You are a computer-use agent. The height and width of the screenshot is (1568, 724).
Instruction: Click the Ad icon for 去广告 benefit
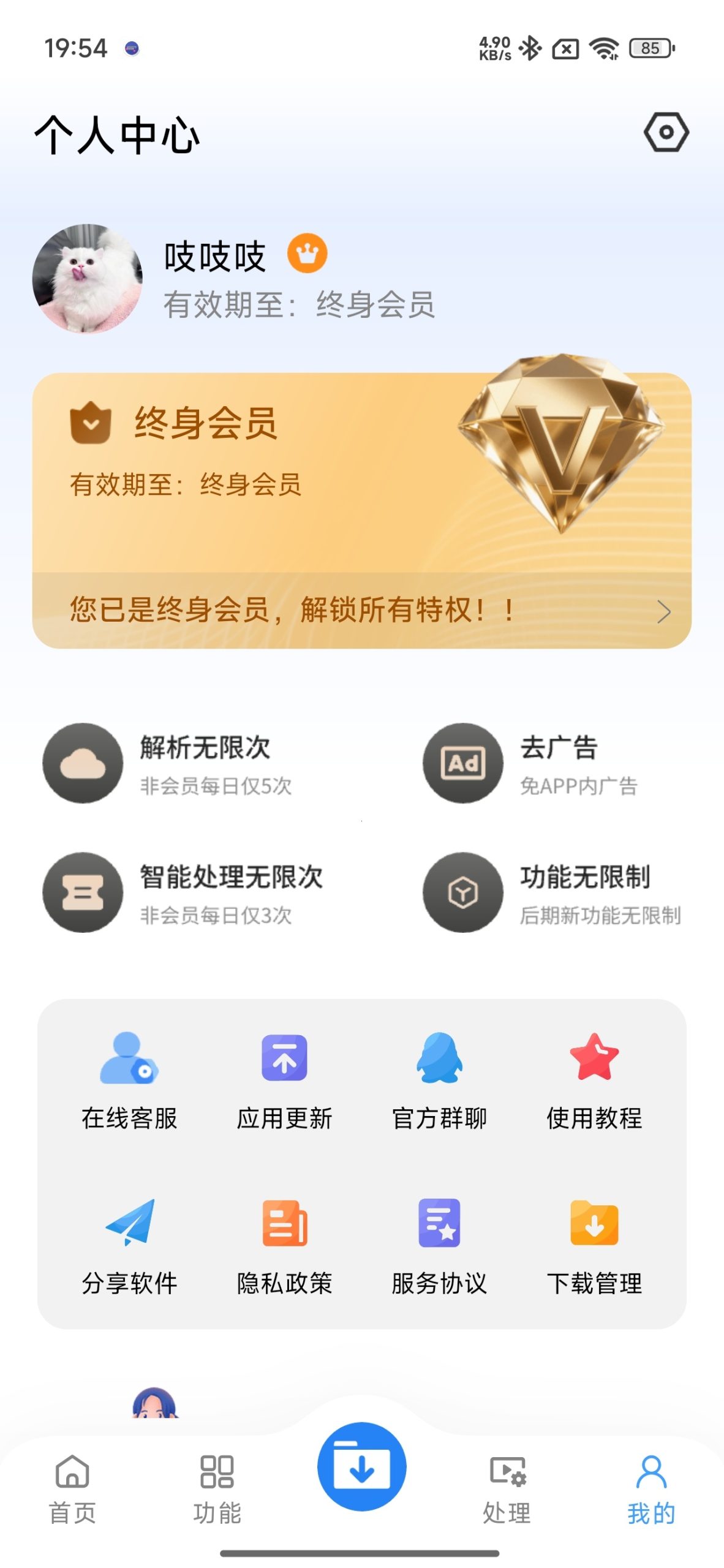pyautogui.click(x=462, y=763)
